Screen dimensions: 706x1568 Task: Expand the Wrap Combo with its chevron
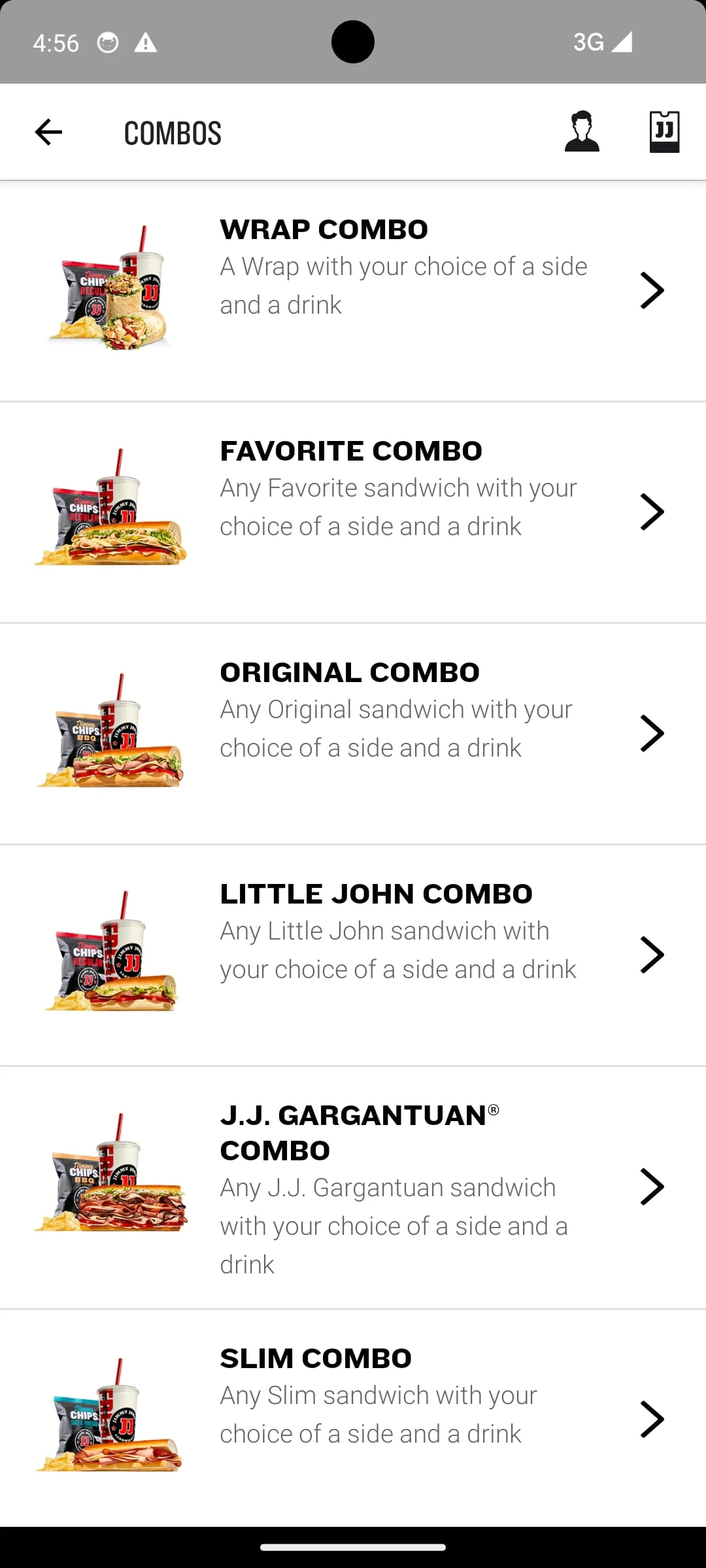[652, 289]
